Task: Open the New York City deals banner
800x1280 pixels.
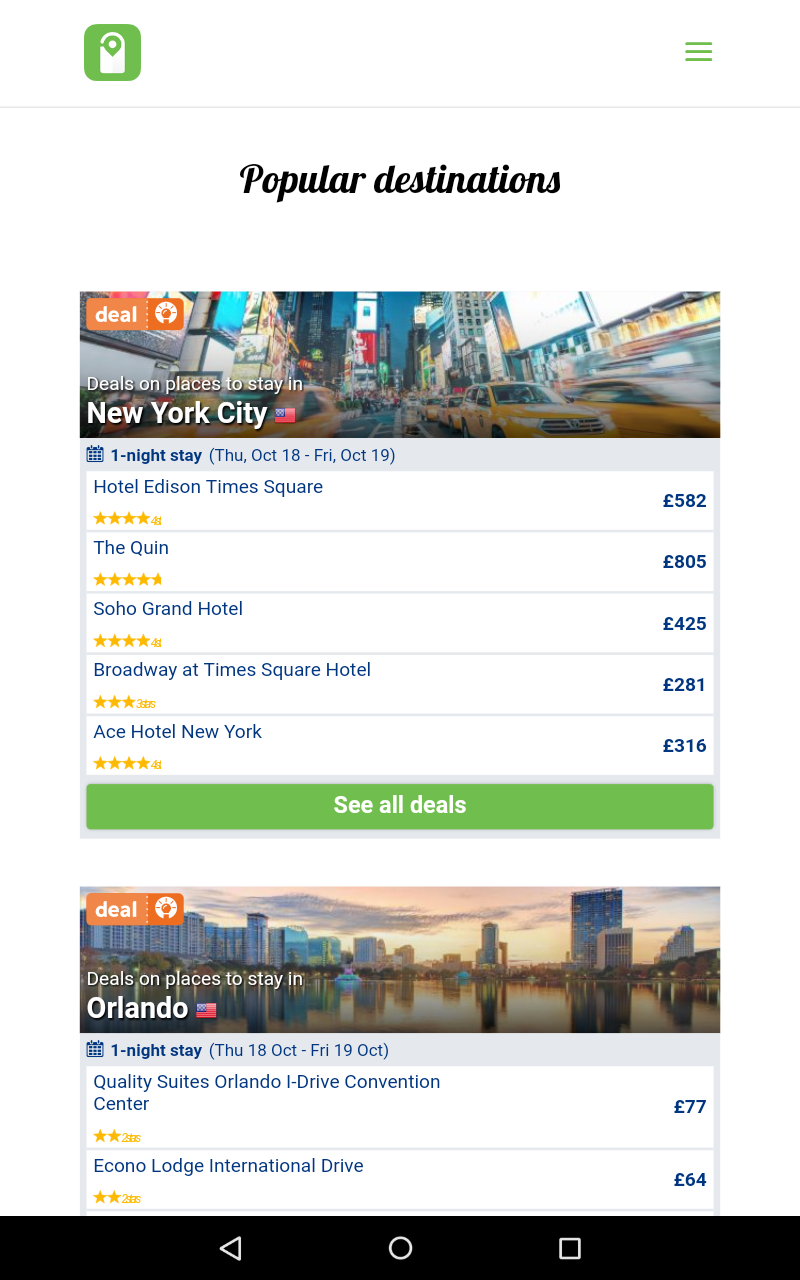Action: 400,365
